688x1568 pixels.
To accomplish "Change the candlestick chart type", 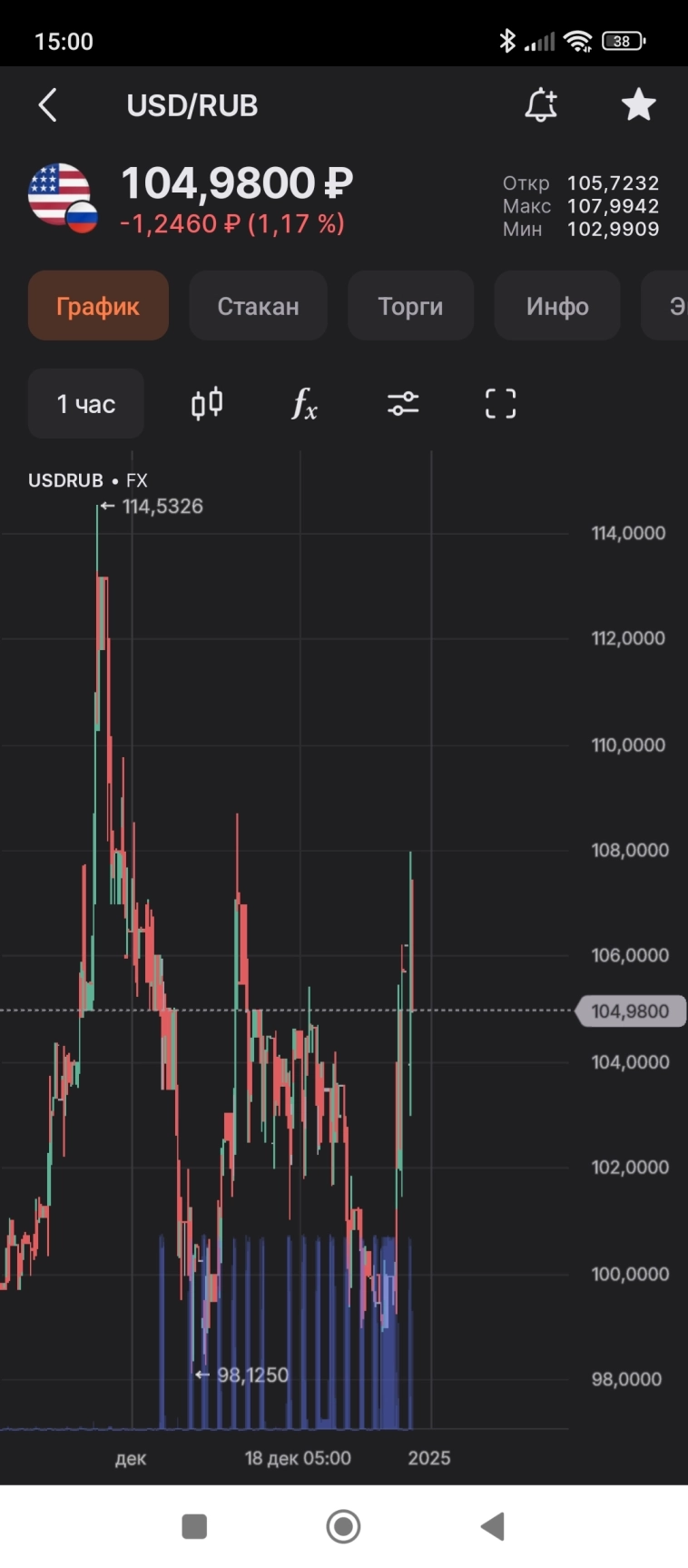I will pyautogui.click(x=207, y=403).
